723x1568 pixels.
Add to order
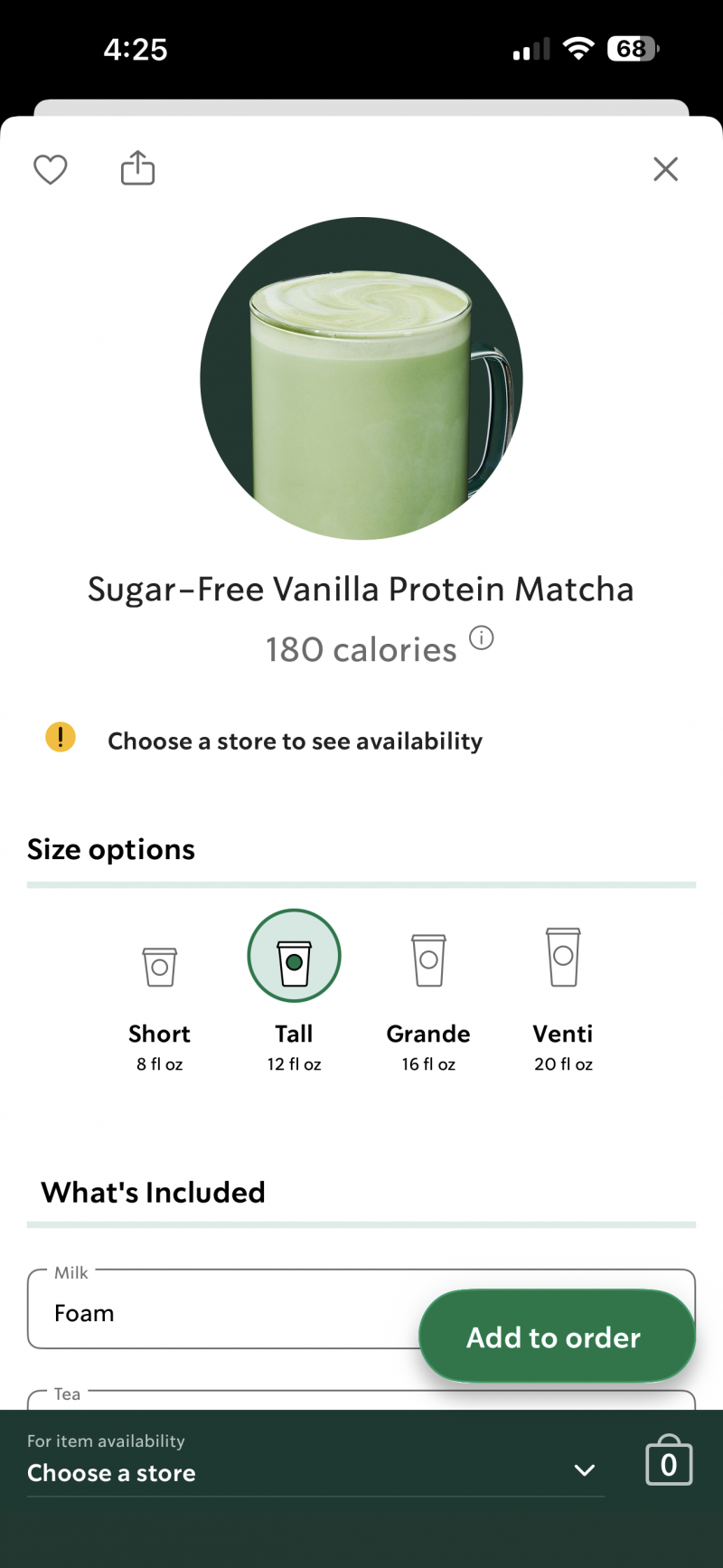[x=557, y=1337]
